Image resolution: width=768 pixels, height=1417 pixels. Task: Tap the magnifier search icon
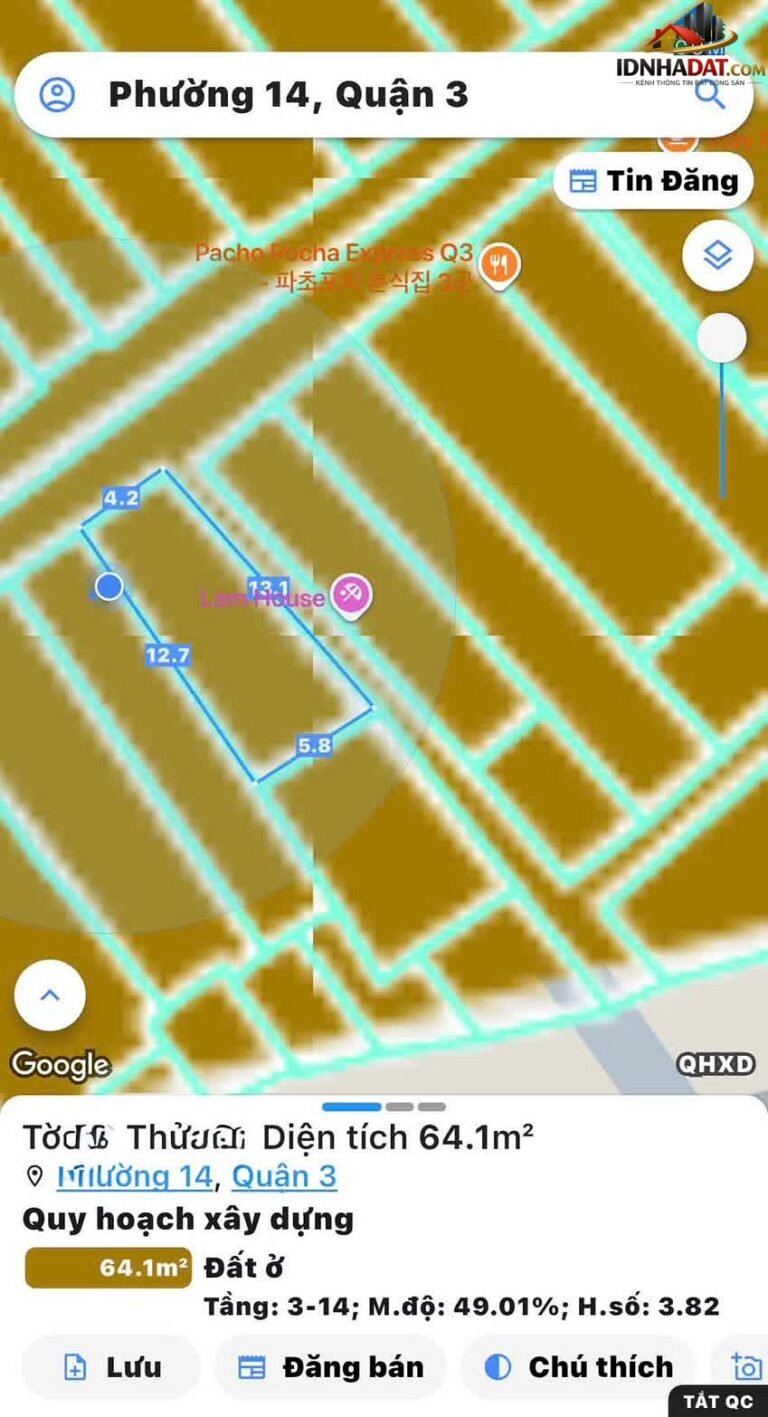pos(710,96)
